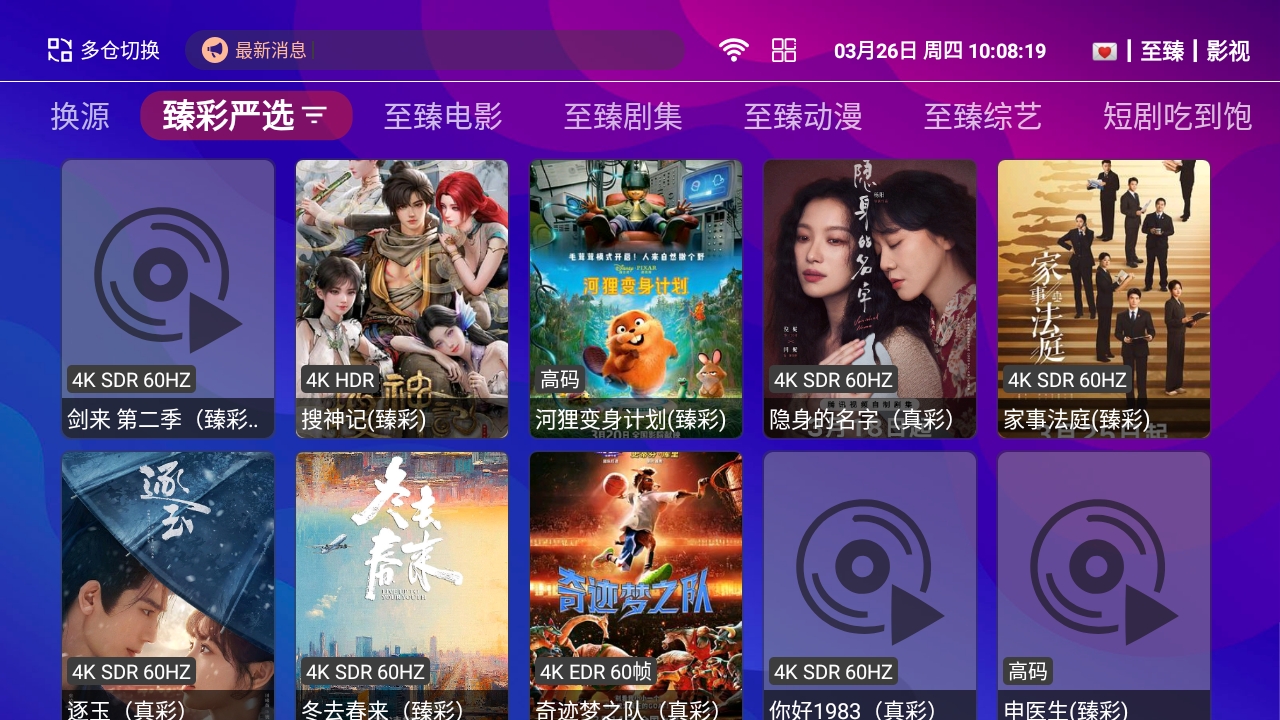Switch to the 至臻动漫 tab

(803, 116)
